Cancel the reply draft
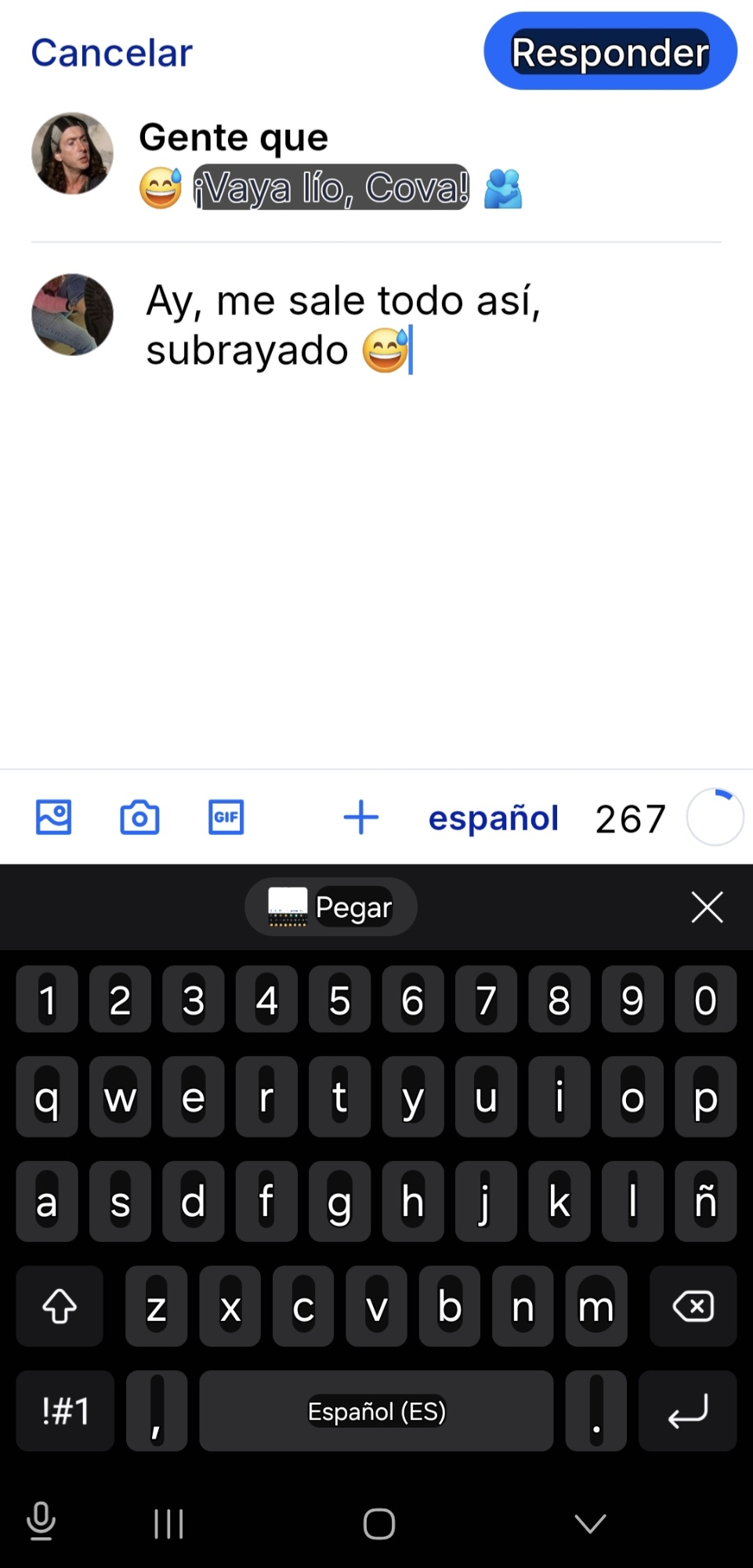 pyautogui.click(x=111, y=53)
